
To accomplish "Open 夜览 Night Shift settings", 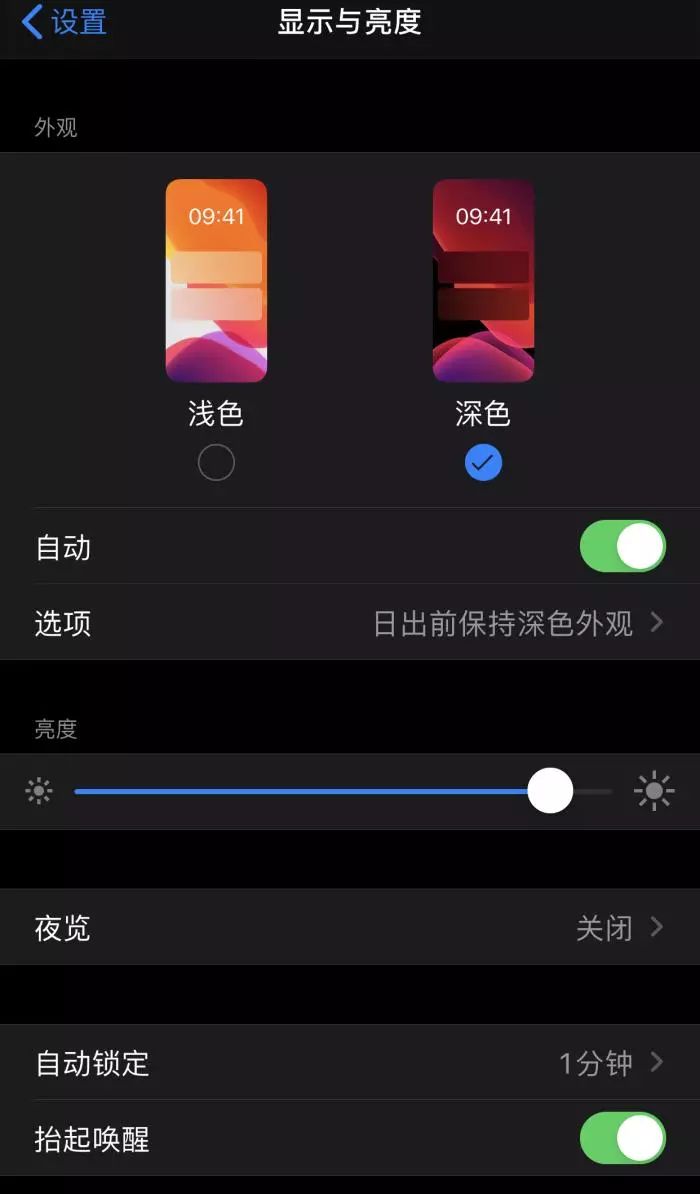I will pyautogui.click(x=350, y=928).
